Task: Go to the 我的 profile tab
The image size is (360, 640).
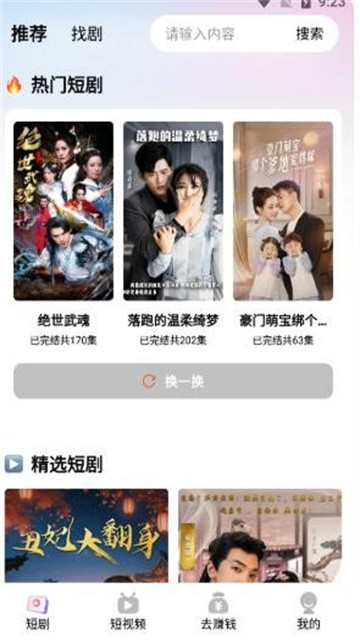Action: click(309, 612)
